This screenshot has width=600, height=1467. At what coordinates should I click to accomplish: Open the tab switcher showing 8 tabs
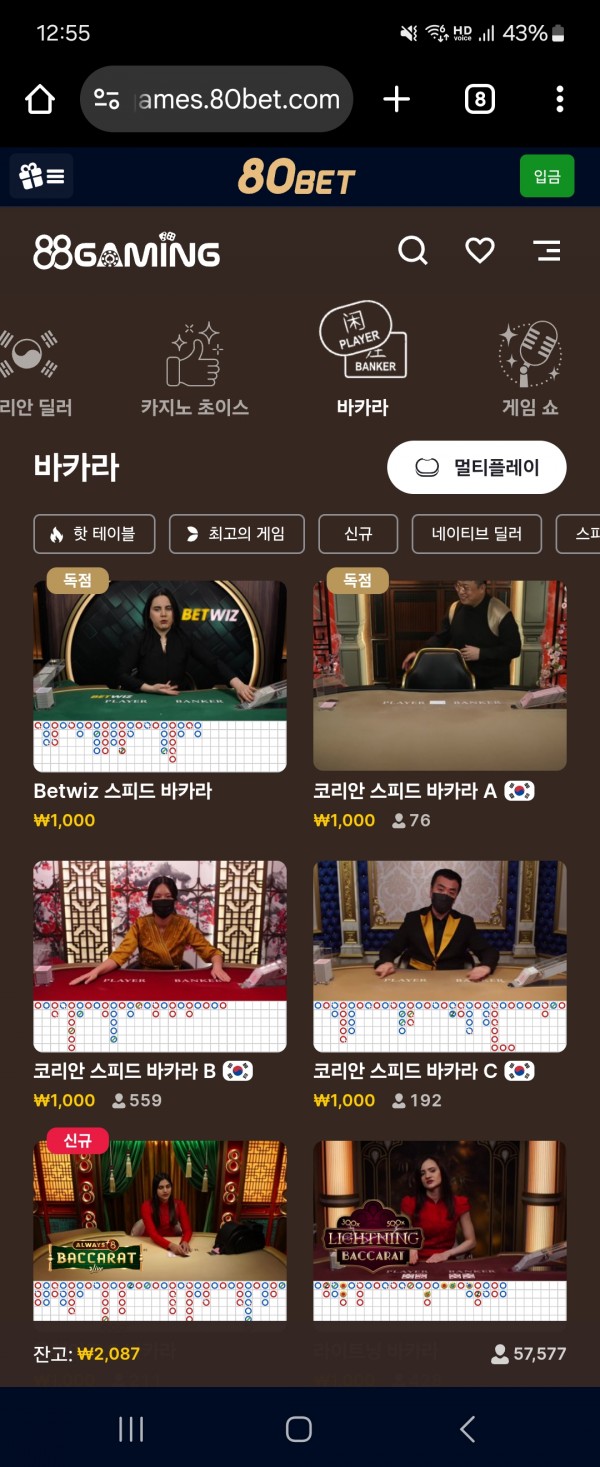pyautogui.click(x=480, y=99)
